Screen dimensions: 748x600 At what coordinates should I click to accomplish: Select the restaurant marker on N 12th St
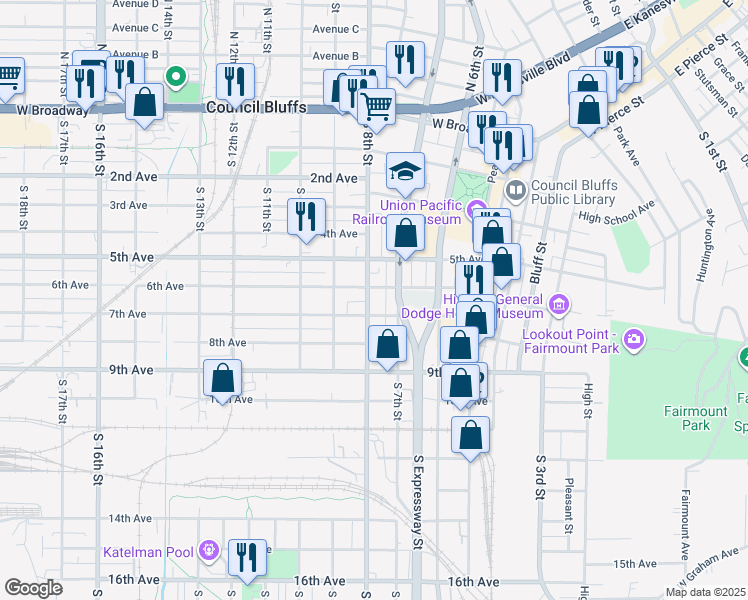point(235,83)
